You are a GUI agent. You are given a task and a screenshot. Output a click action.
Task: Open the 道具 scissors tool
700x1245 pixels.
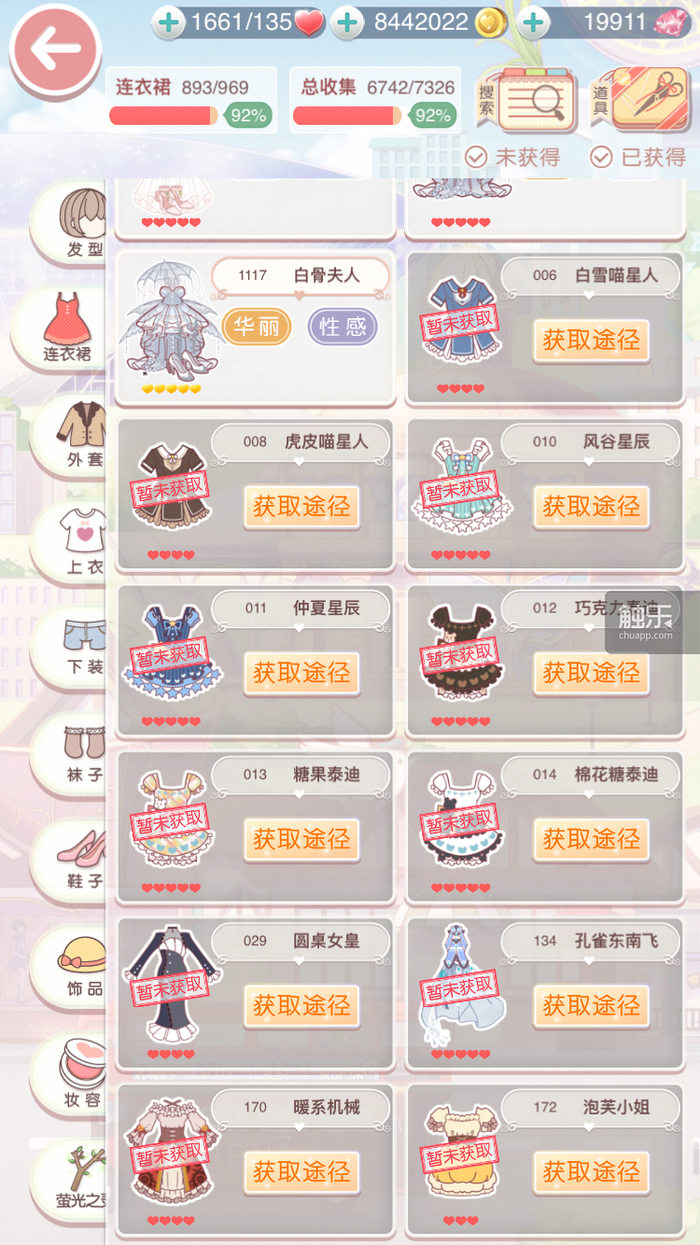[642, 99]
